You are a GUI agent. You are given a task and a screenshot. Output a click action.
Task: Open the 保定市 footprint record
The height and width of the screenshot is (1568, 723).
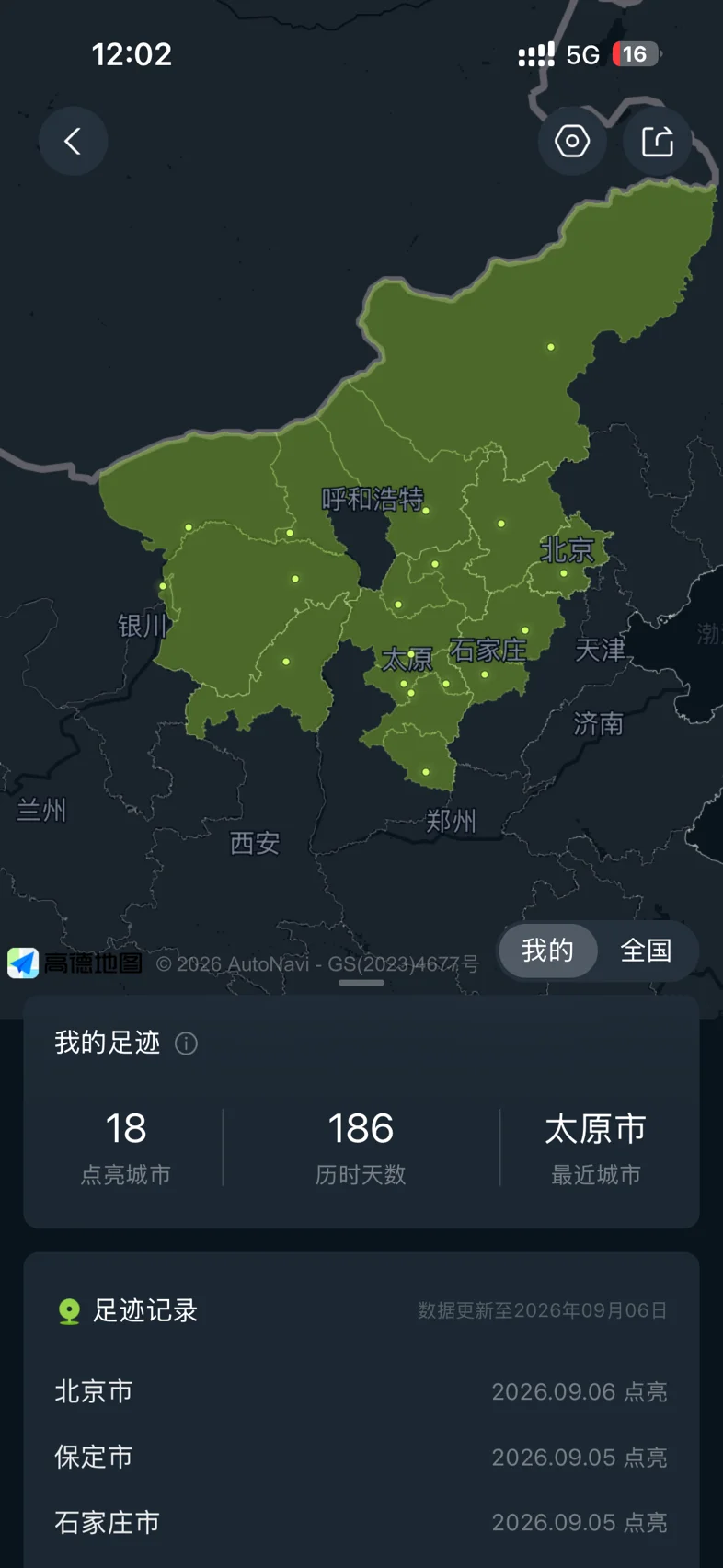click(x=361, y=1458)
